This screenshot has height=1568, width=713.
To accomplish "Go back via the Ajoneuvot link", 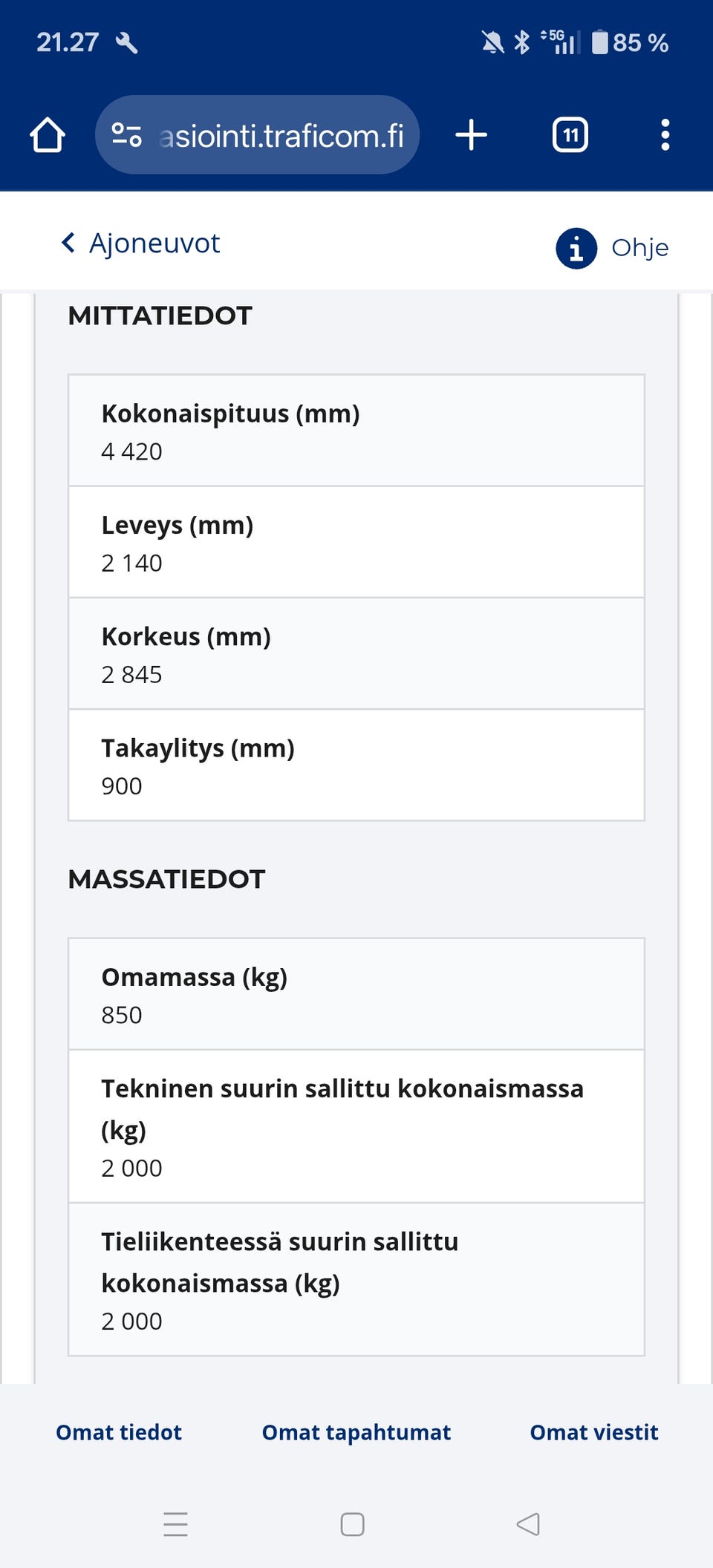I will coord(154,243).
